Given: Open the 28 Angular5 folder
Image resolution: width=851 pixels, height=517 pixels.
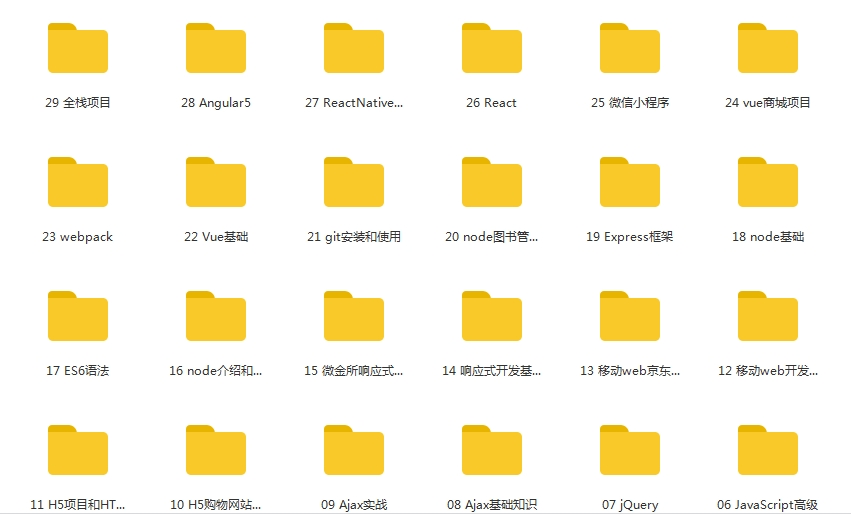Looking at the screenshot, I should point(216,49).
